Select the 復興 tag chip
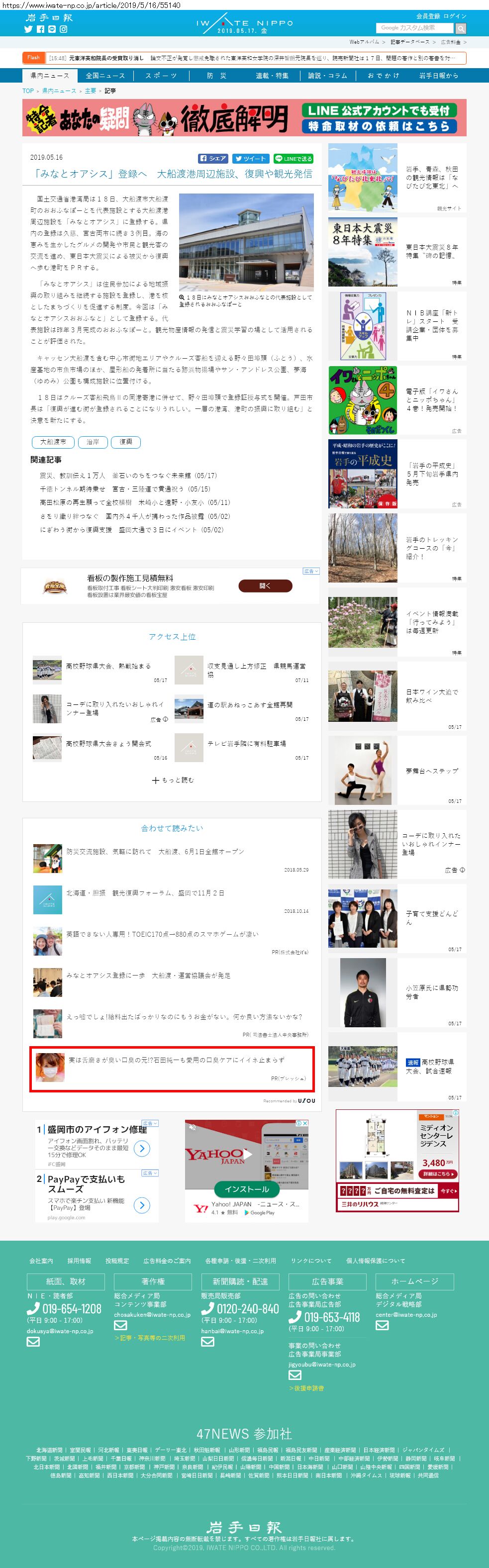The image size is (489, 1568). (125, 442)
